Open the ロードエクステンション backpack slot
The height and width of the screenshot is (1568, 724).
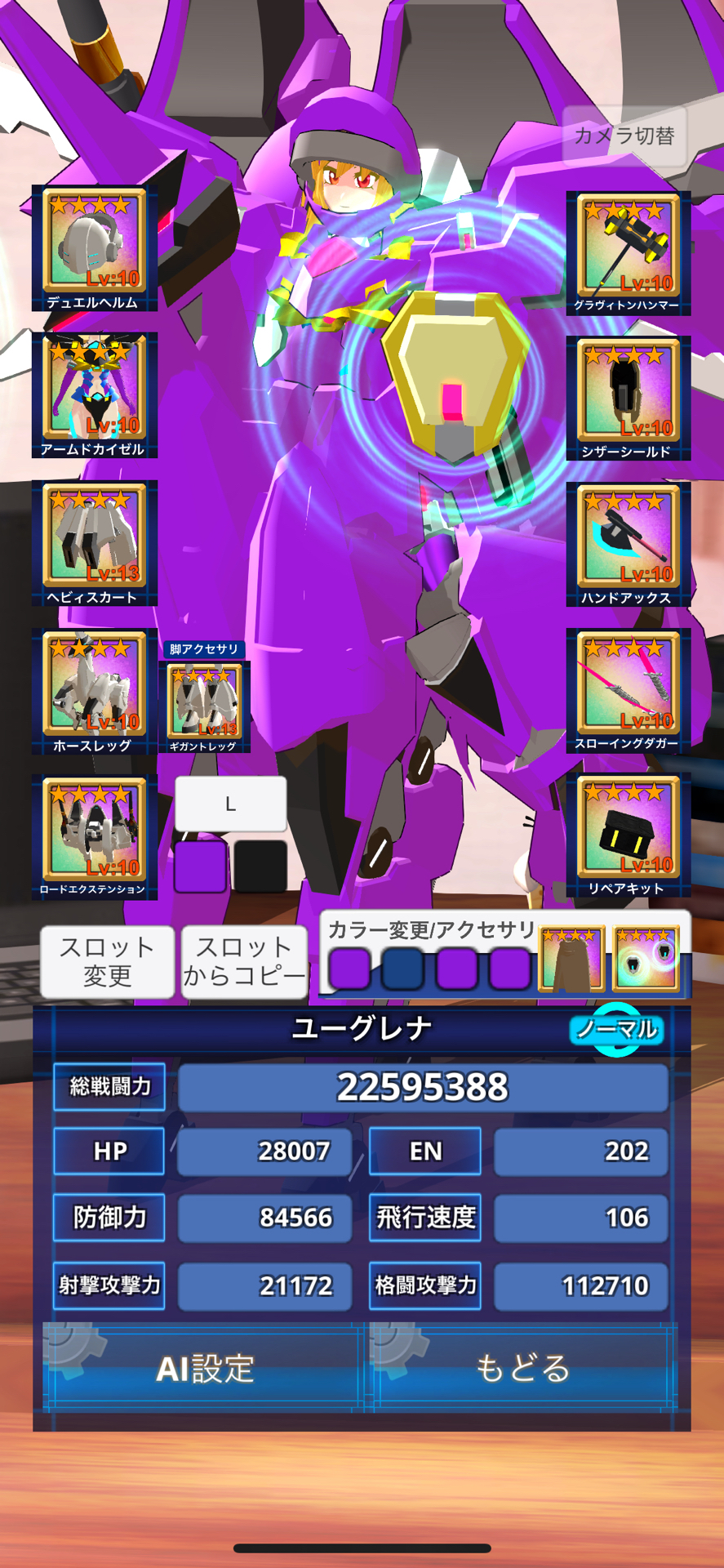[94, 836]
